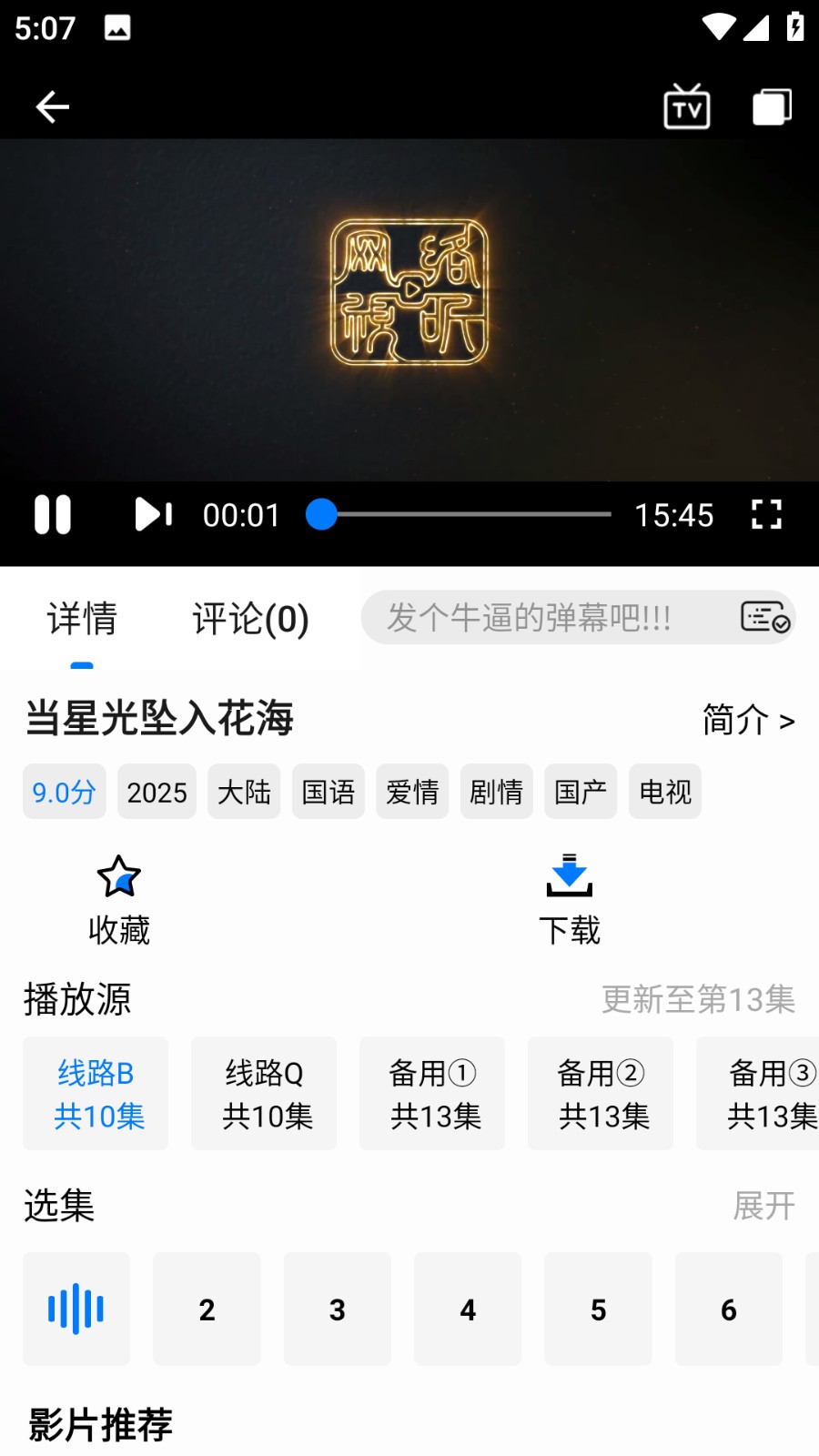Image resolution: width=819 pixels, height=1456 pixels.
Task: Tap the back arrow to exit player
Action: pyautogui.click(x=52, y=106)
